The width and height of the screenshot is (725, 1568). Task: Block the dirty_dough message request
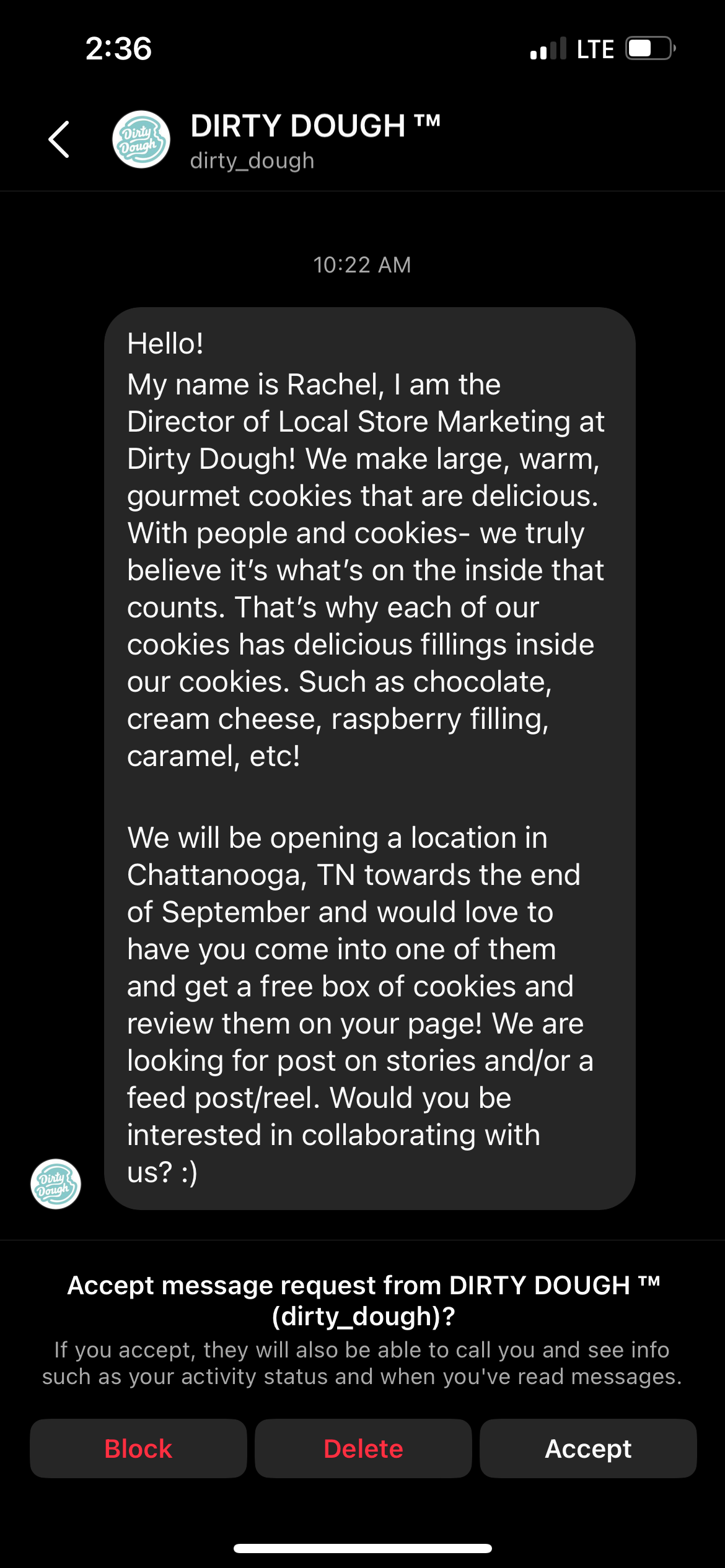(138, 1448)
